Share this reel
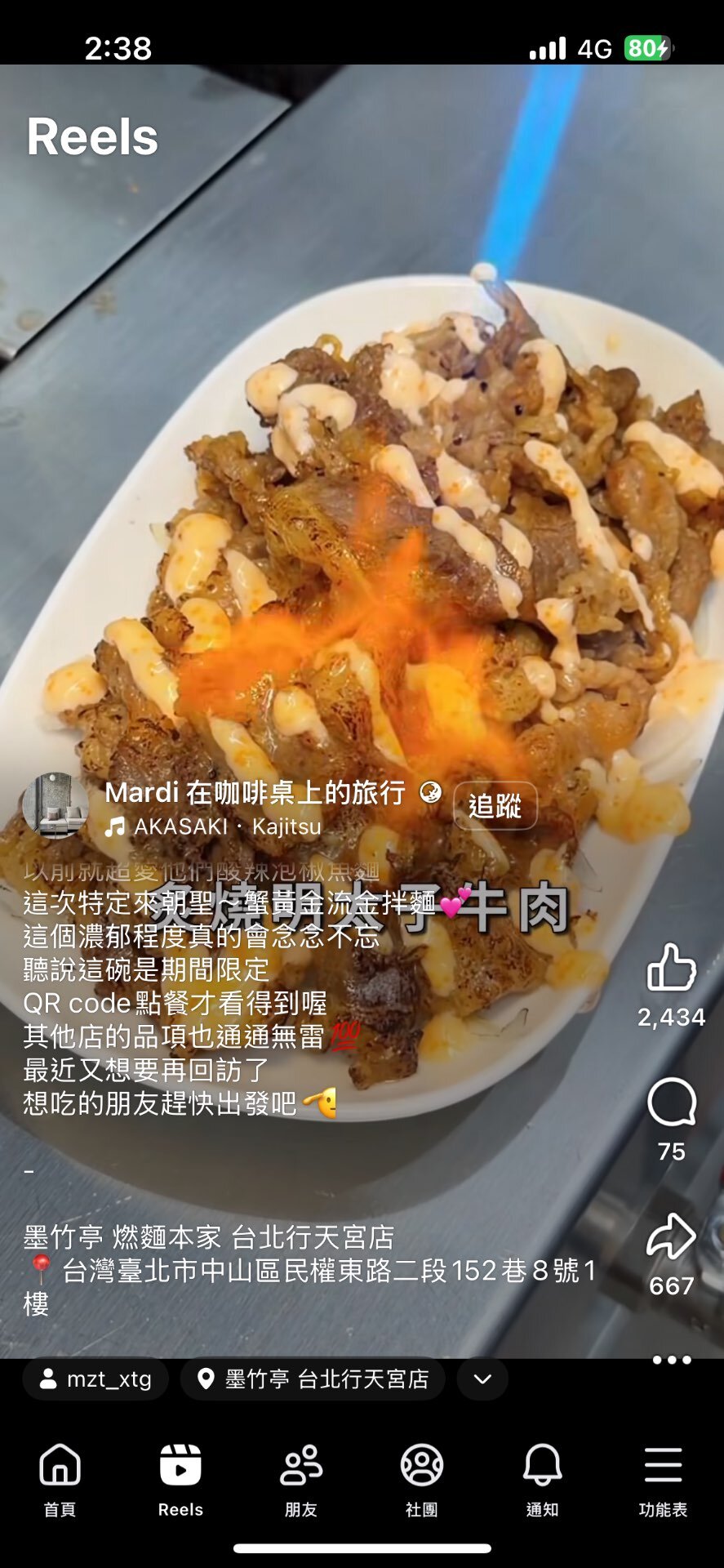 (x=671, y=1235)
